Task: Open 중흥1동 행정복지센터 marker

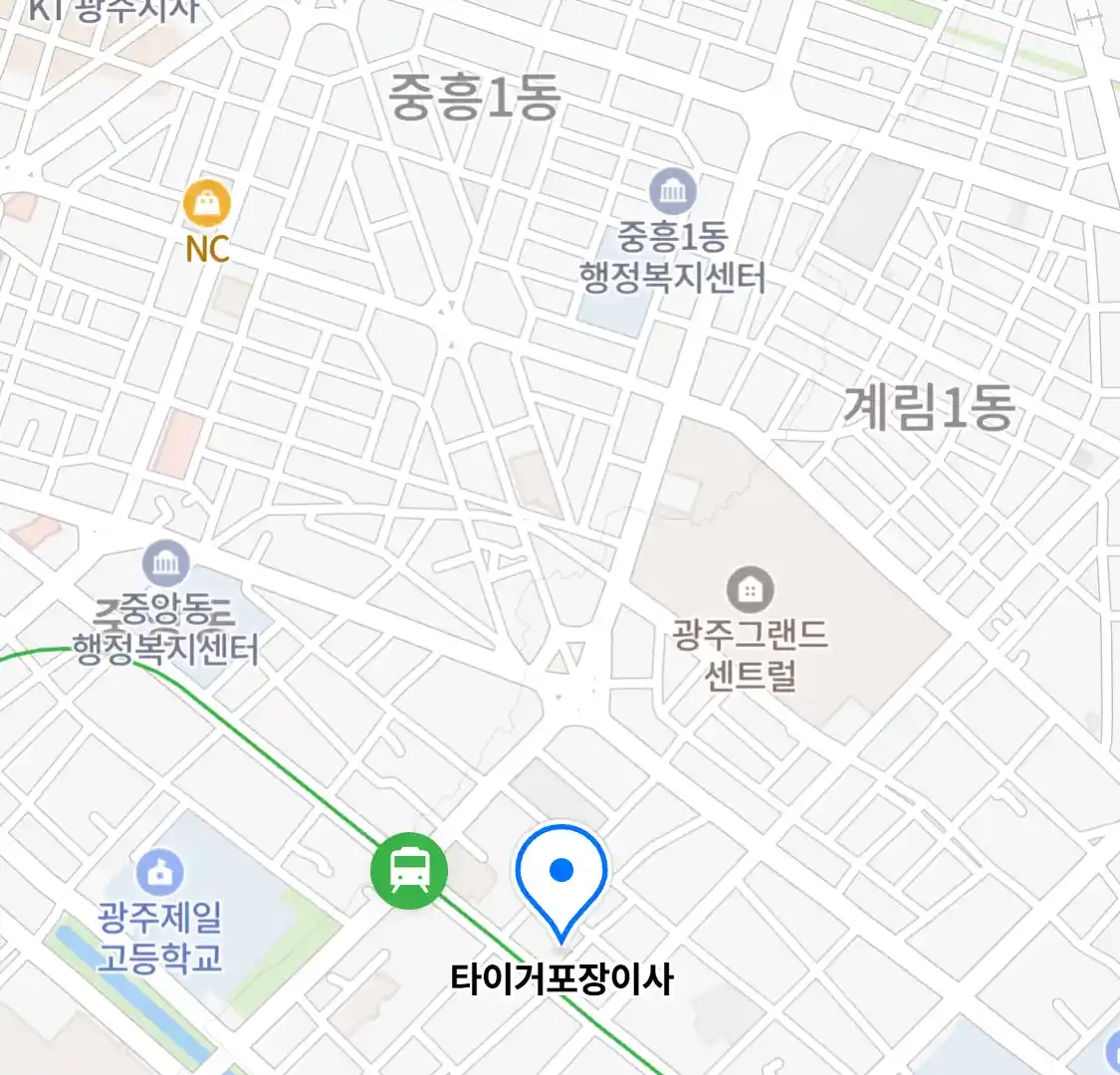Action: pos(673,191)
